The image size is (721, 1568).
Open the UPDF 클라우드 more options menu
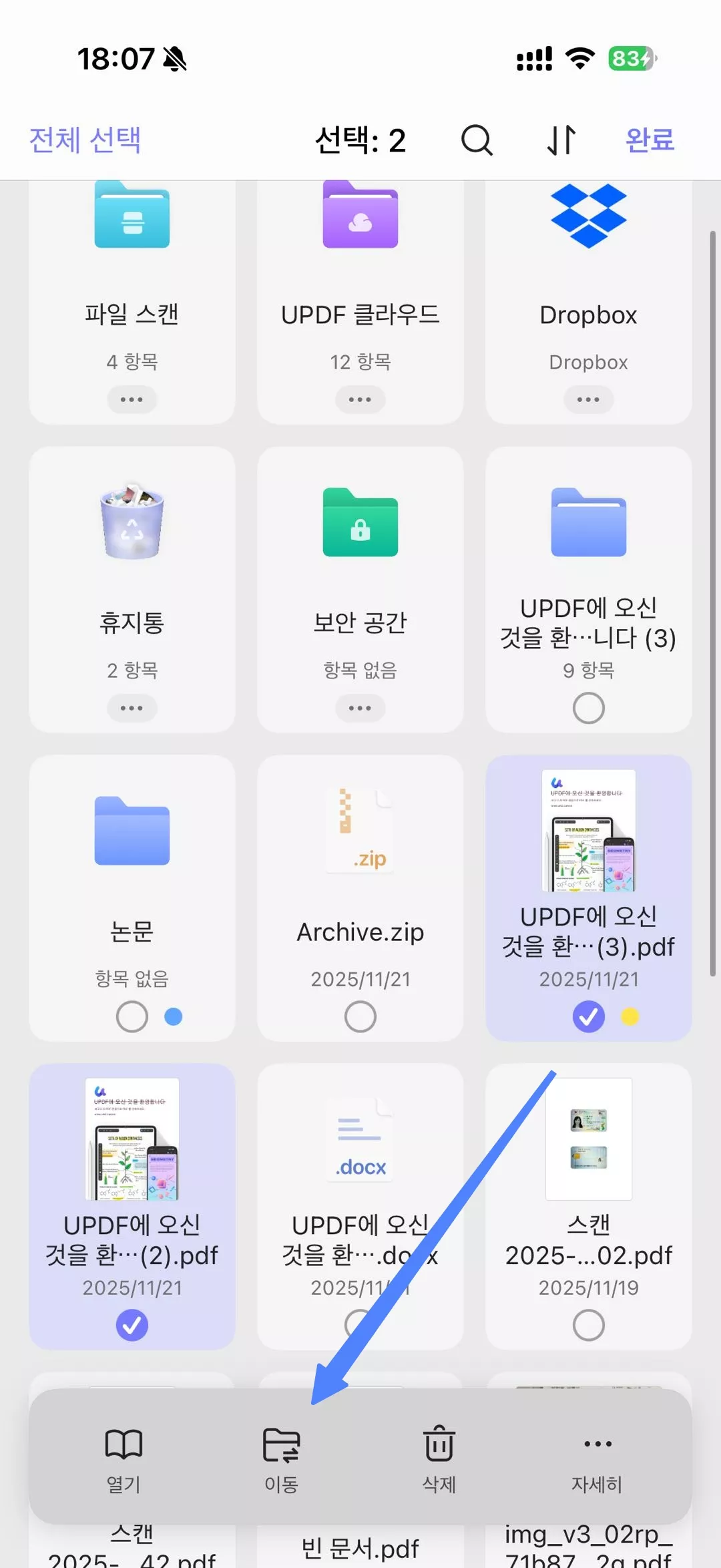point(360,399)
